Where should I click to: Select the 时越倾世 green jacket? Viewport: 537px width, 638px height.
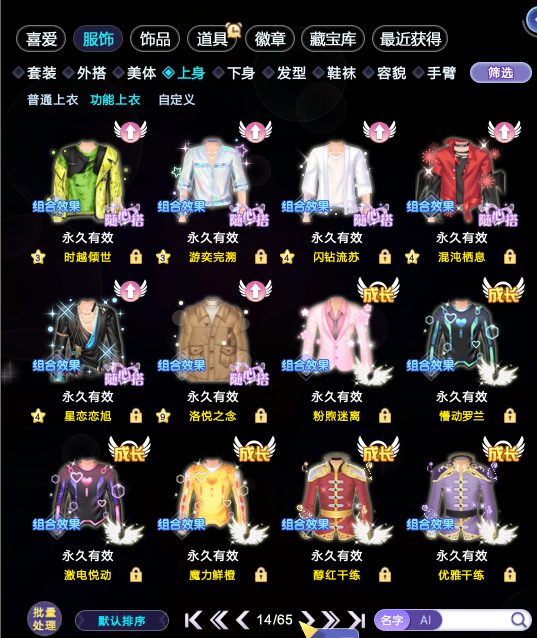(x=87, y=179)
